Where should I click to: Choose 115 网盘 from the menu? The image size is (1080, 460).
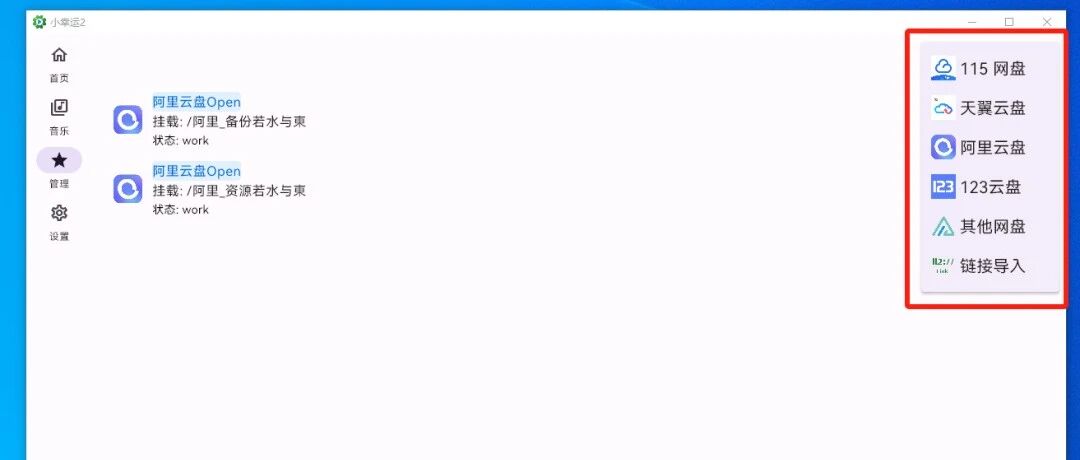990,69
